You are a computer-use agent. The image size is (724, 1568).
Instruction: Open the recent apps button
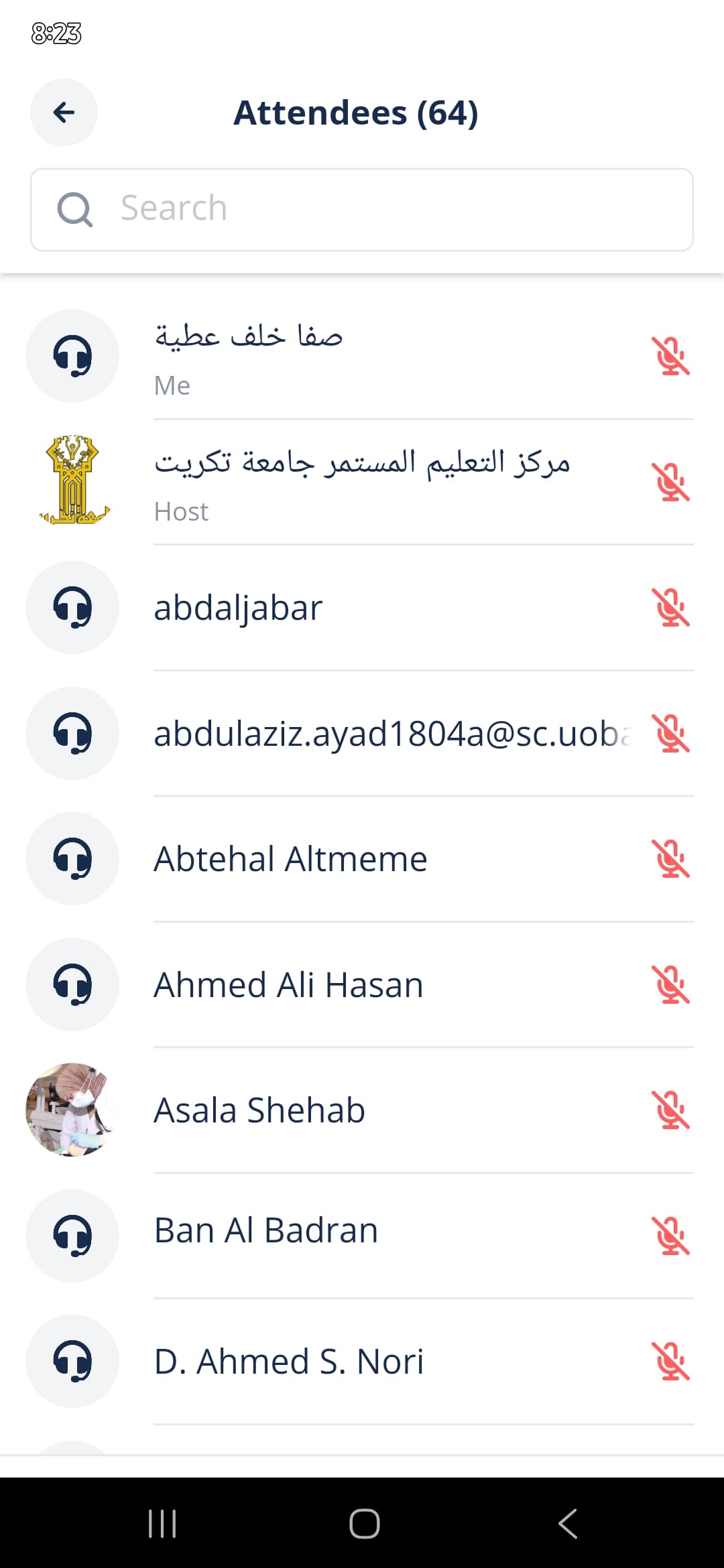[162, 1524]
